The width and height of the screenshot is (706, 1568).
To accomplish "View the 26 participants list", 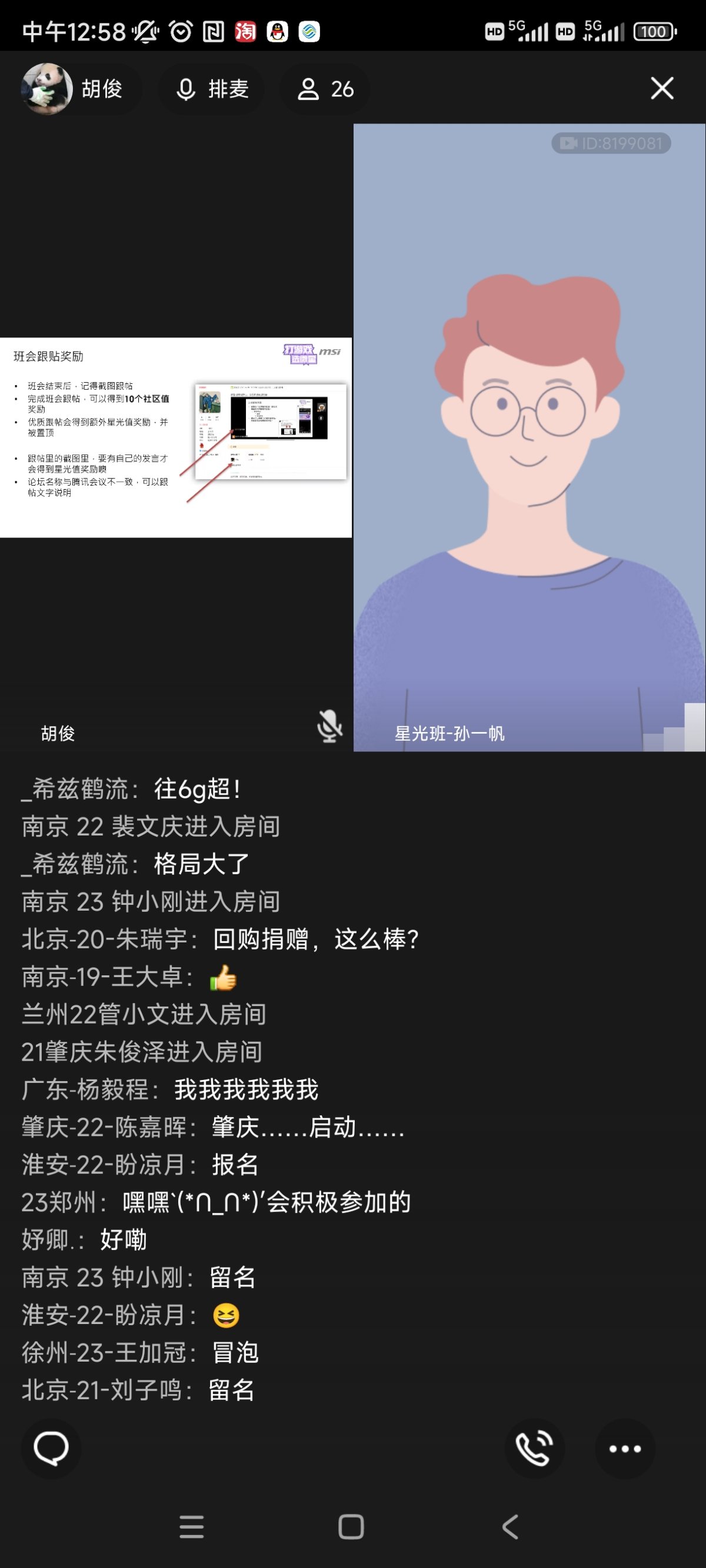I will (325, 89).
